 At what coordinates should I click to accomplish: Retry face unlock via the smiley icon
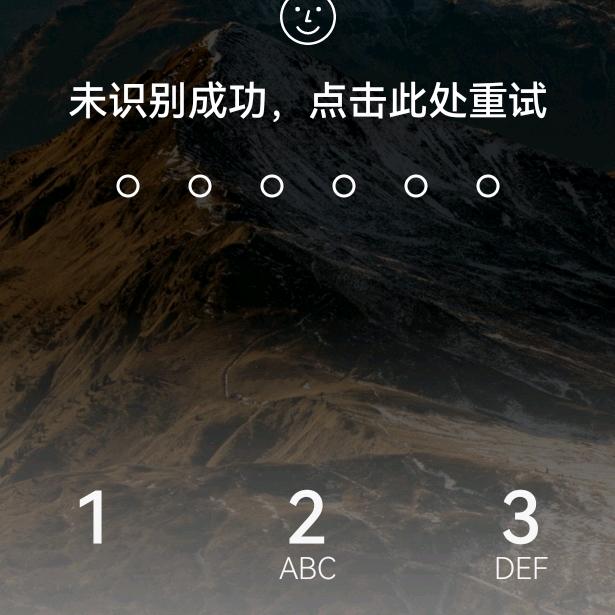coord(307,20)
